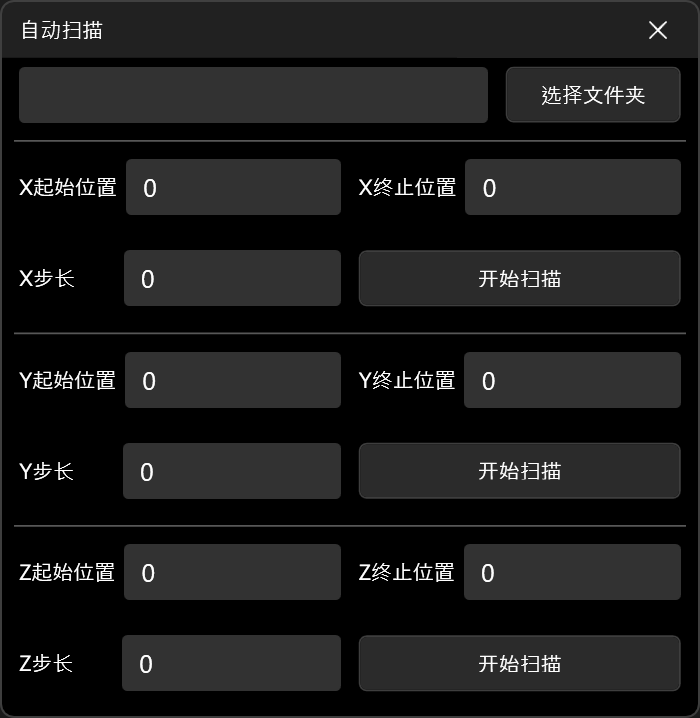Start scan with 开始扫描 beside Y步长

coord(519,471)
